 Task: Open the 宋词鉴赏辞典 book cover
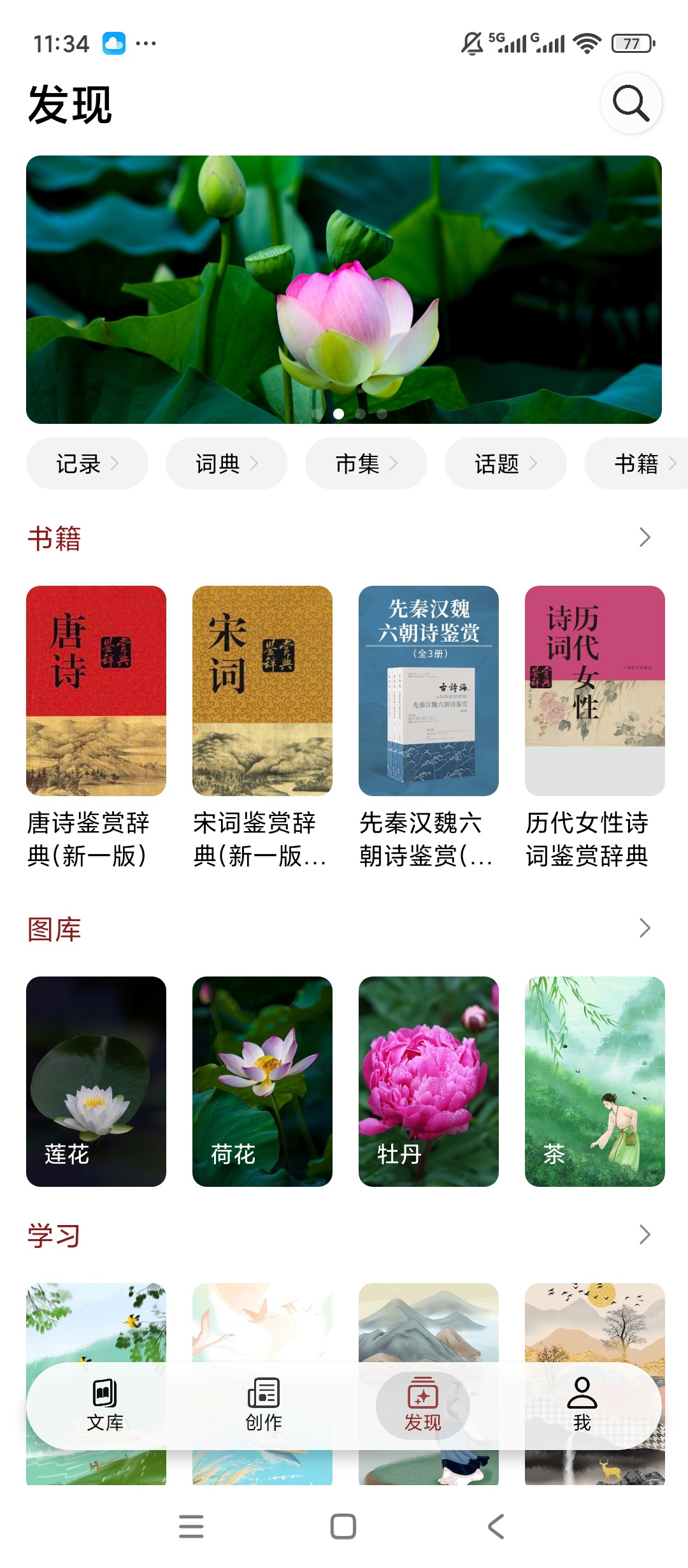click(x=262, y=691)
